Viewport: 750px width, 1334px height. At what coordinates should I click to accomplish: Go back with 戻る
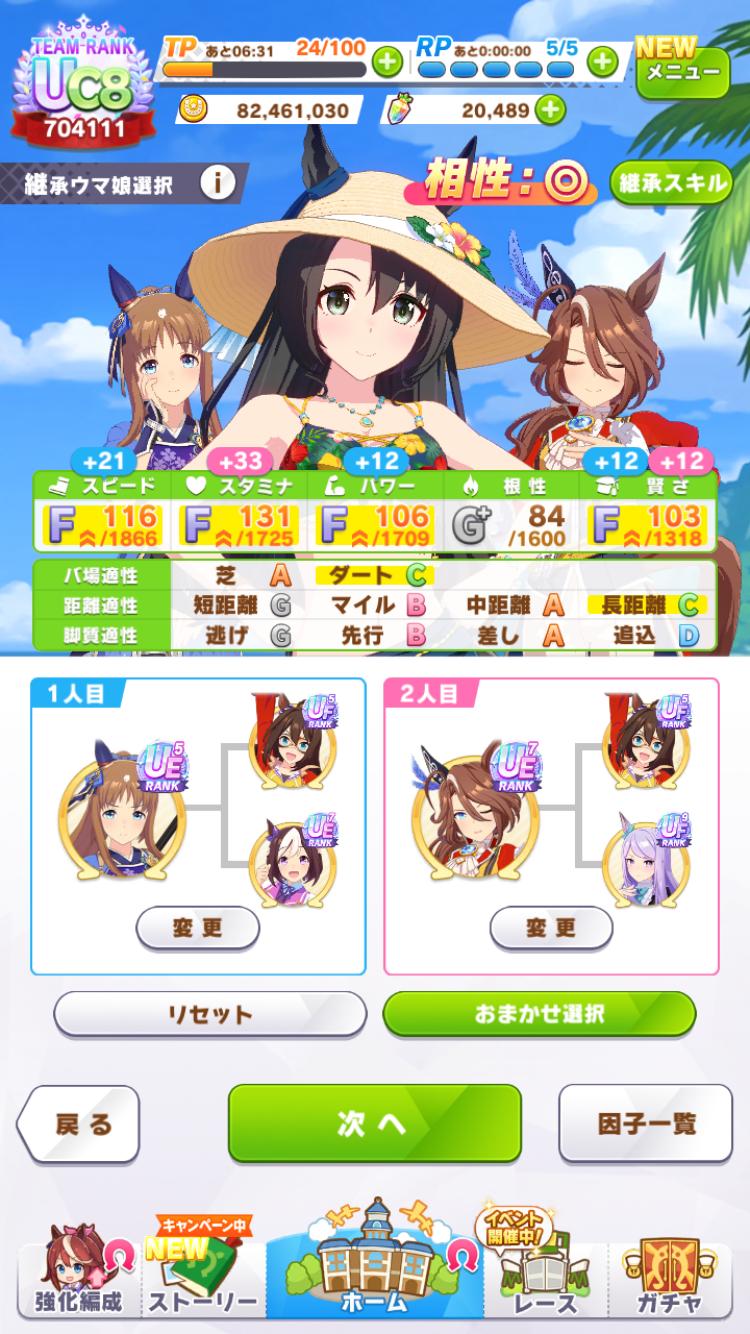click(x=81, y=1123)
